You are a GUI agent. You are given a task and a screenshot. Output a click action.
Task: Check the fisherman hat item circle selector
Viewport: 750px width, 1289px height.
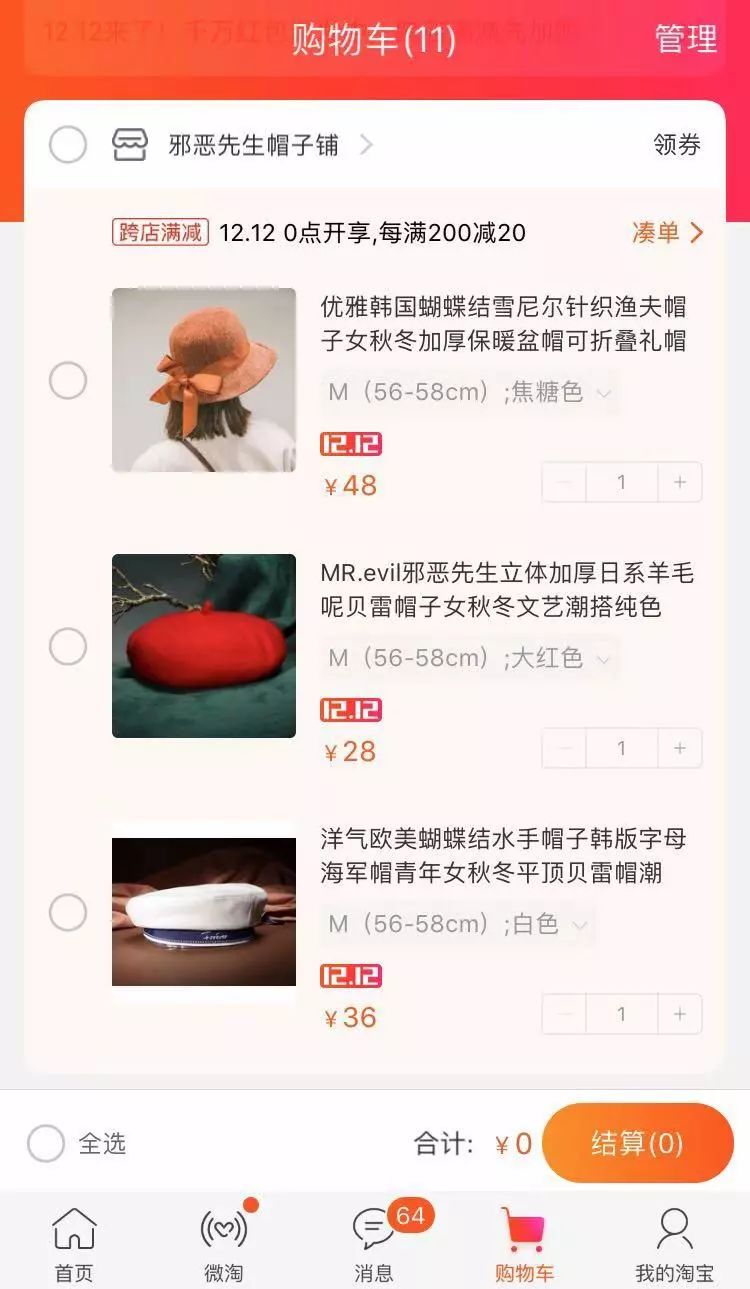(68, 380)
